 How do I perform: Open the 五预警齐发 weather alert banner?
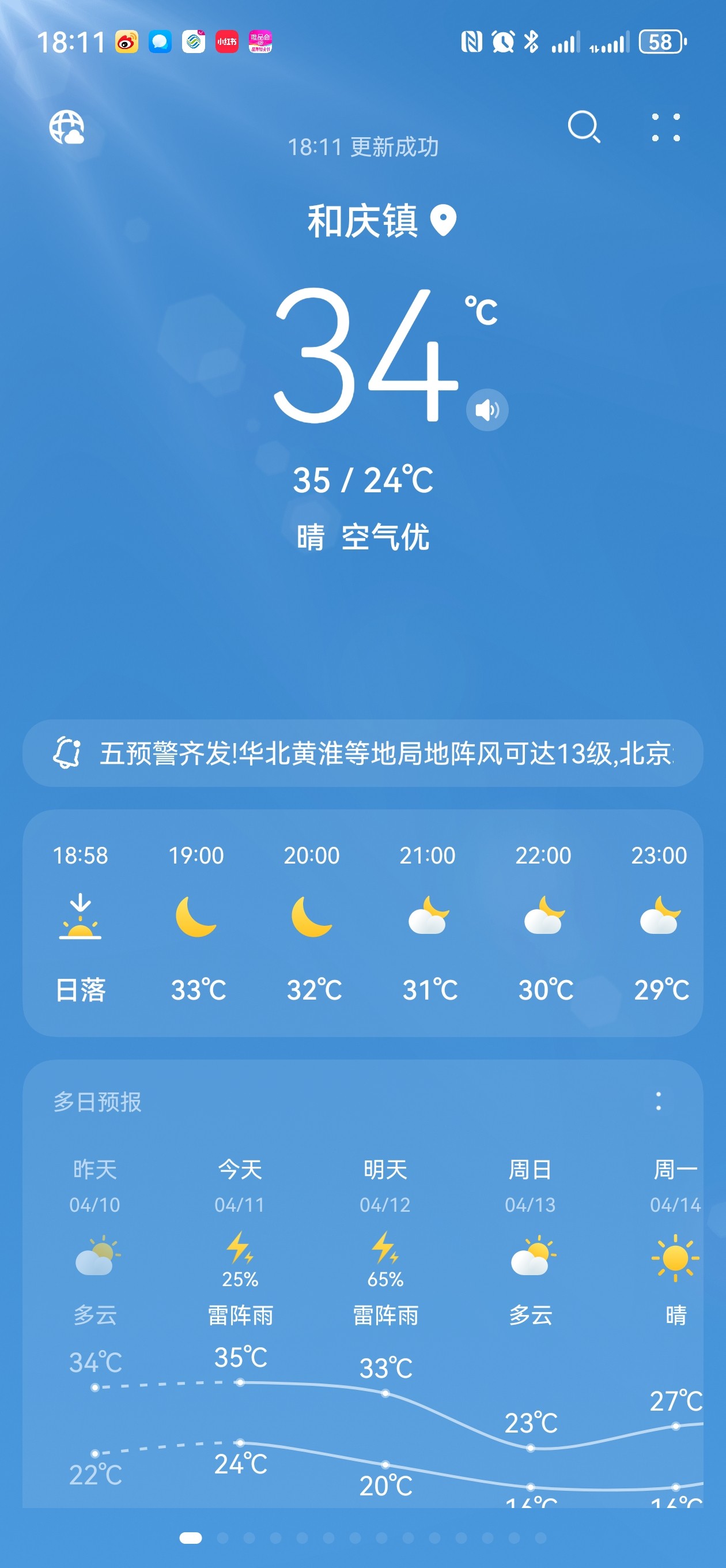362,753
